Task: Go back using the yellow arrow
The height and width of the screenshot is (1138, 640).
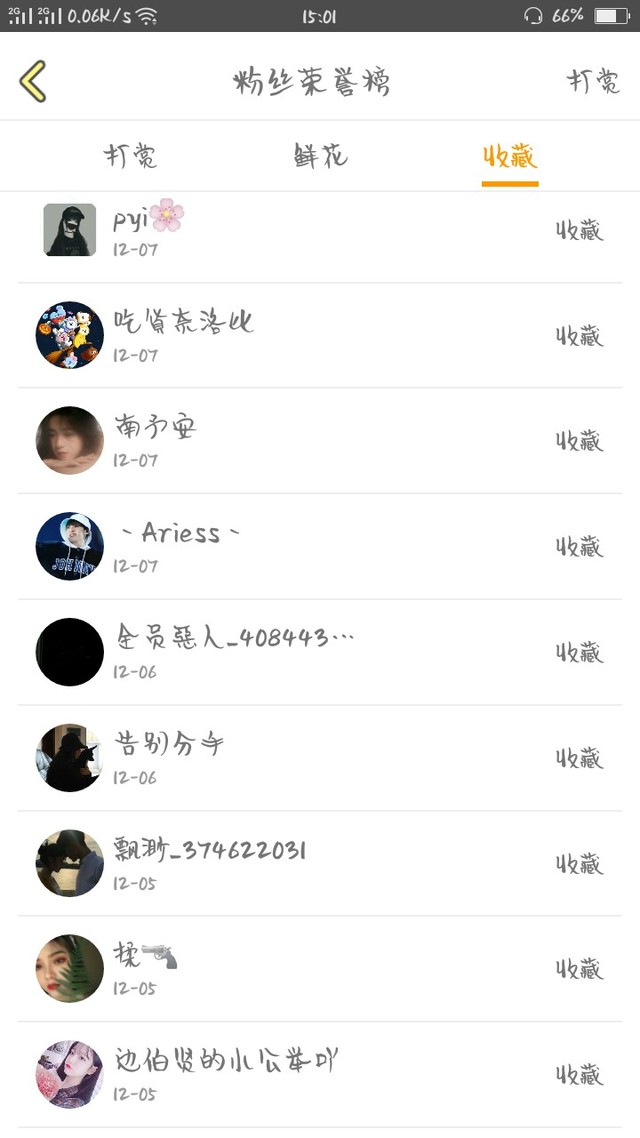Action: [33, 81]
